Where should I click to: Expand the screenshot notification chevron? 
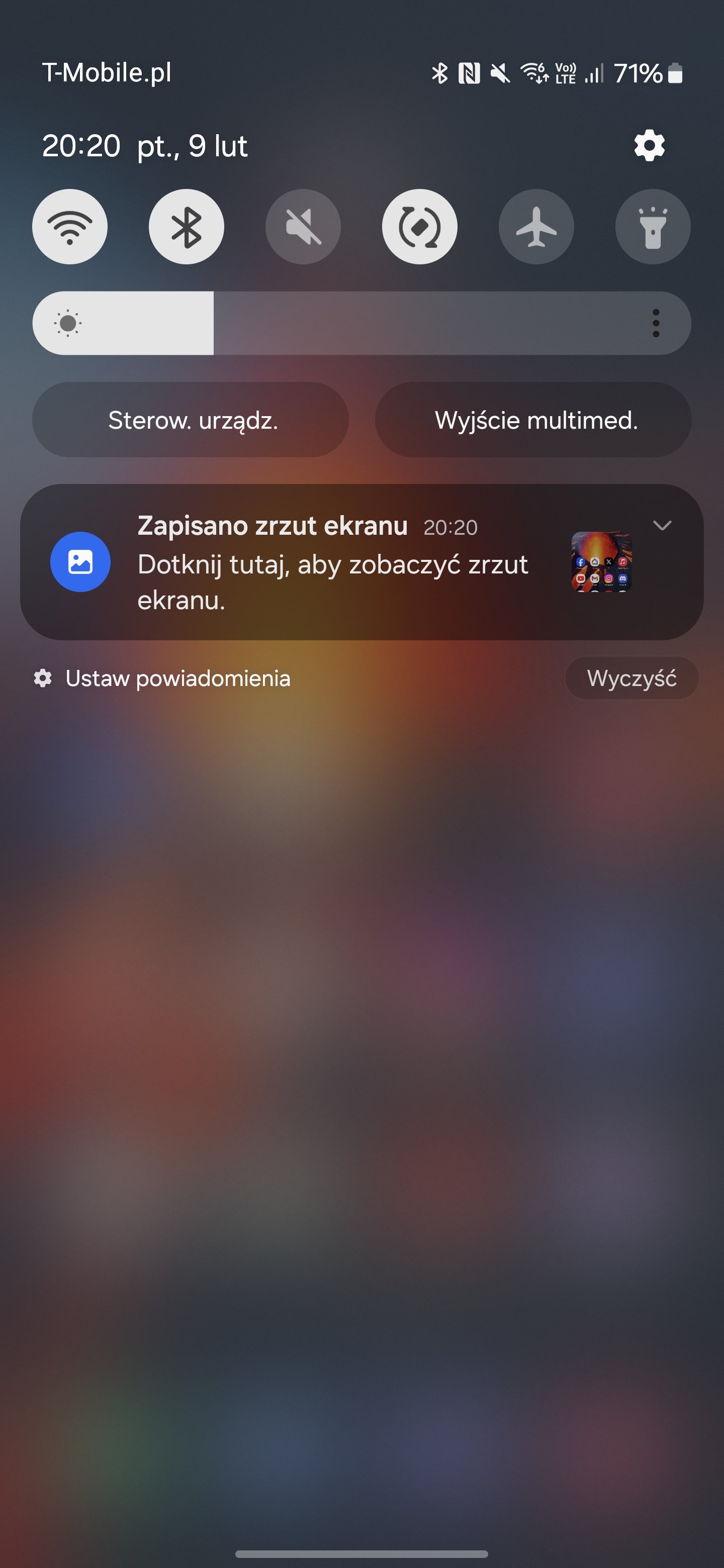pos(662,525)
